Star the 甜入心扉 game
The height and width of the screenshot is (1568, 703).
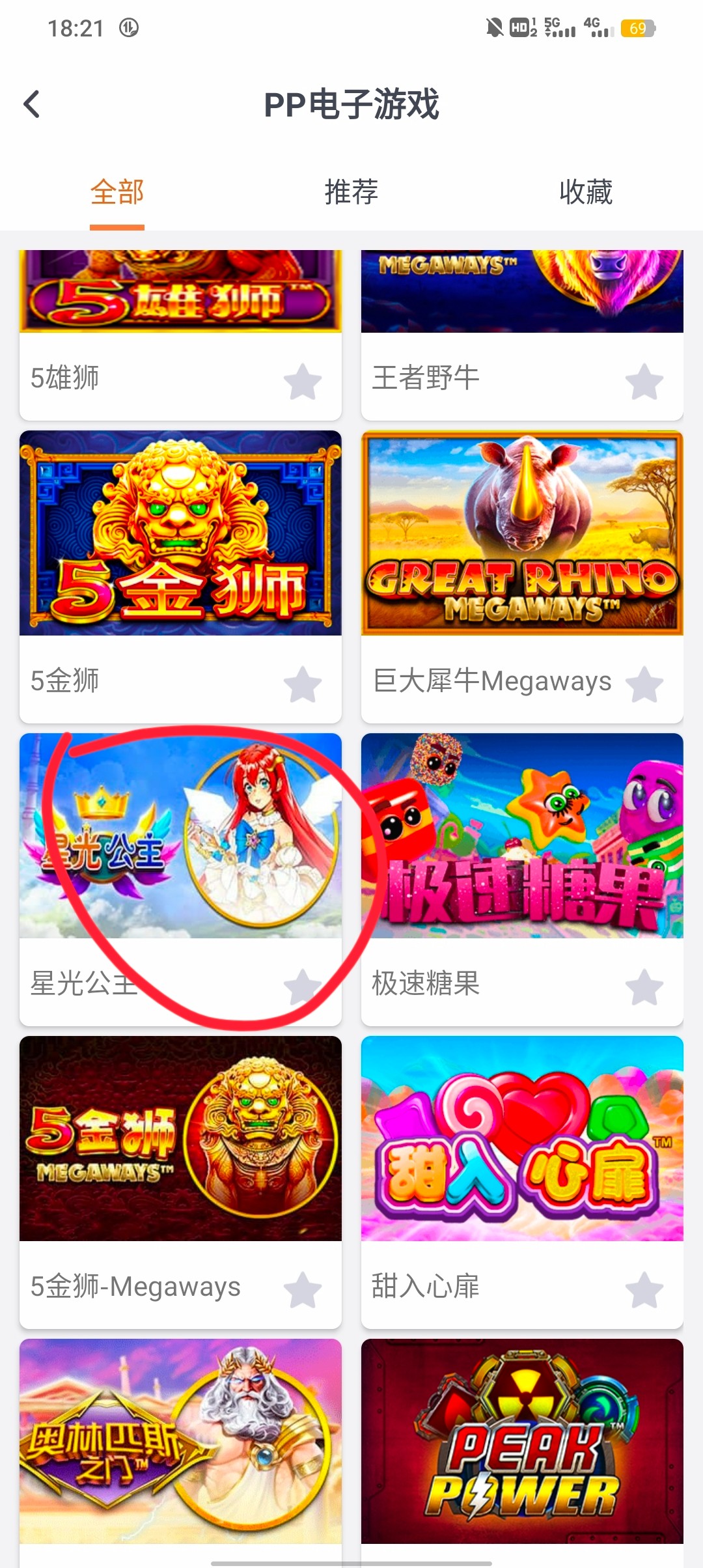tap(644, 1290)
